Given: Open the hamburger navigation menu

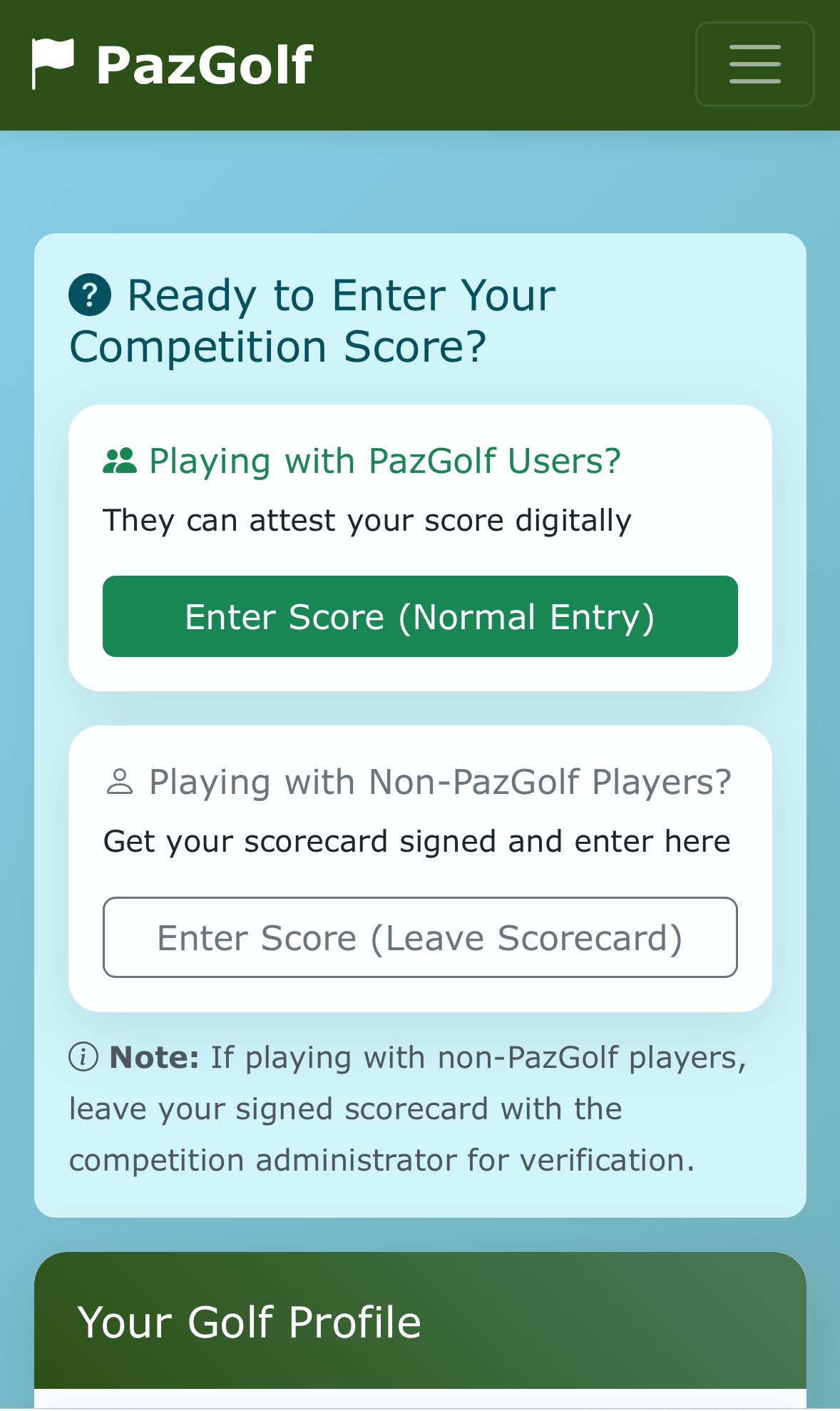Looking at the screenshot, I should pyautogui.click(x=754, y=64).
